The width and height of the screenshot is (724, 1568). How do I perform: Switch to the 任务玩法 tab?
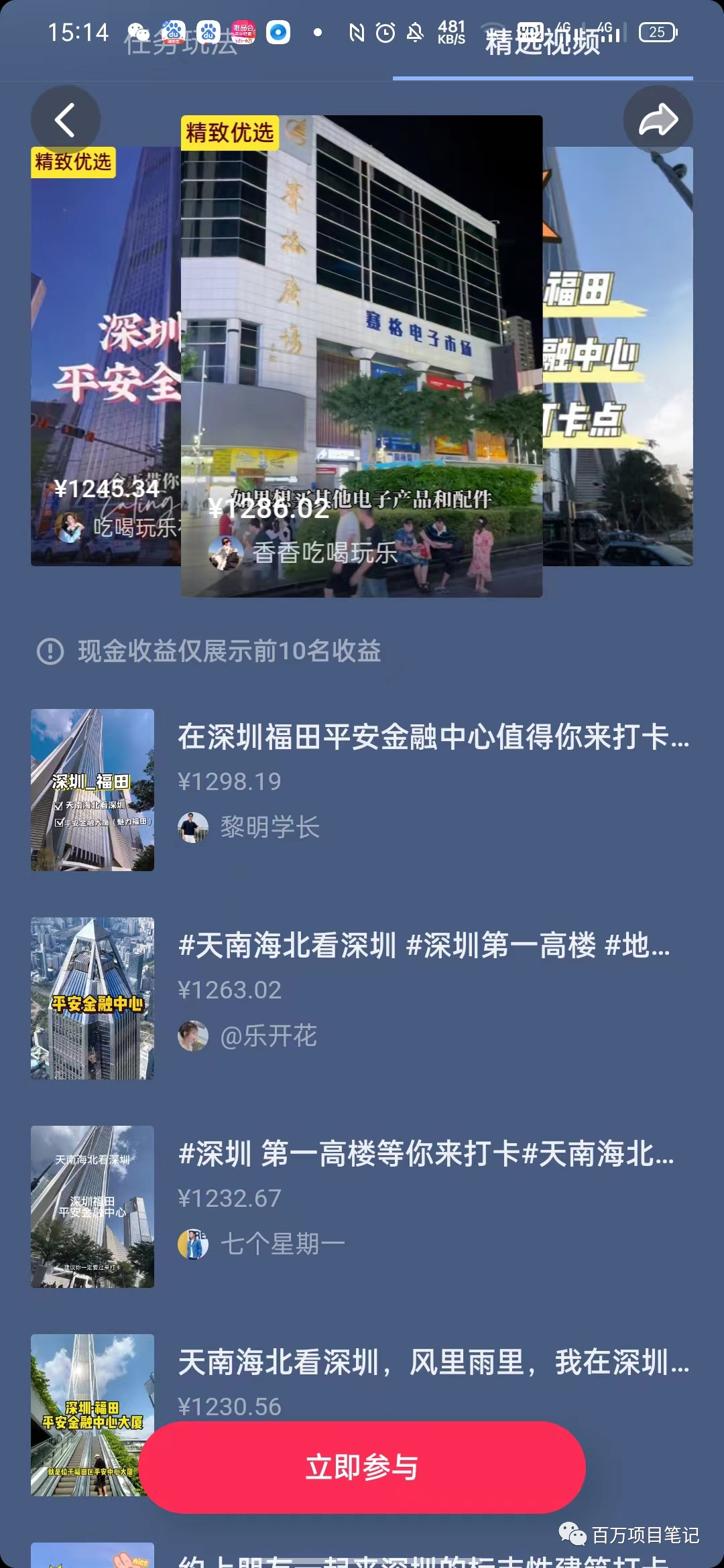click(181, 44)
